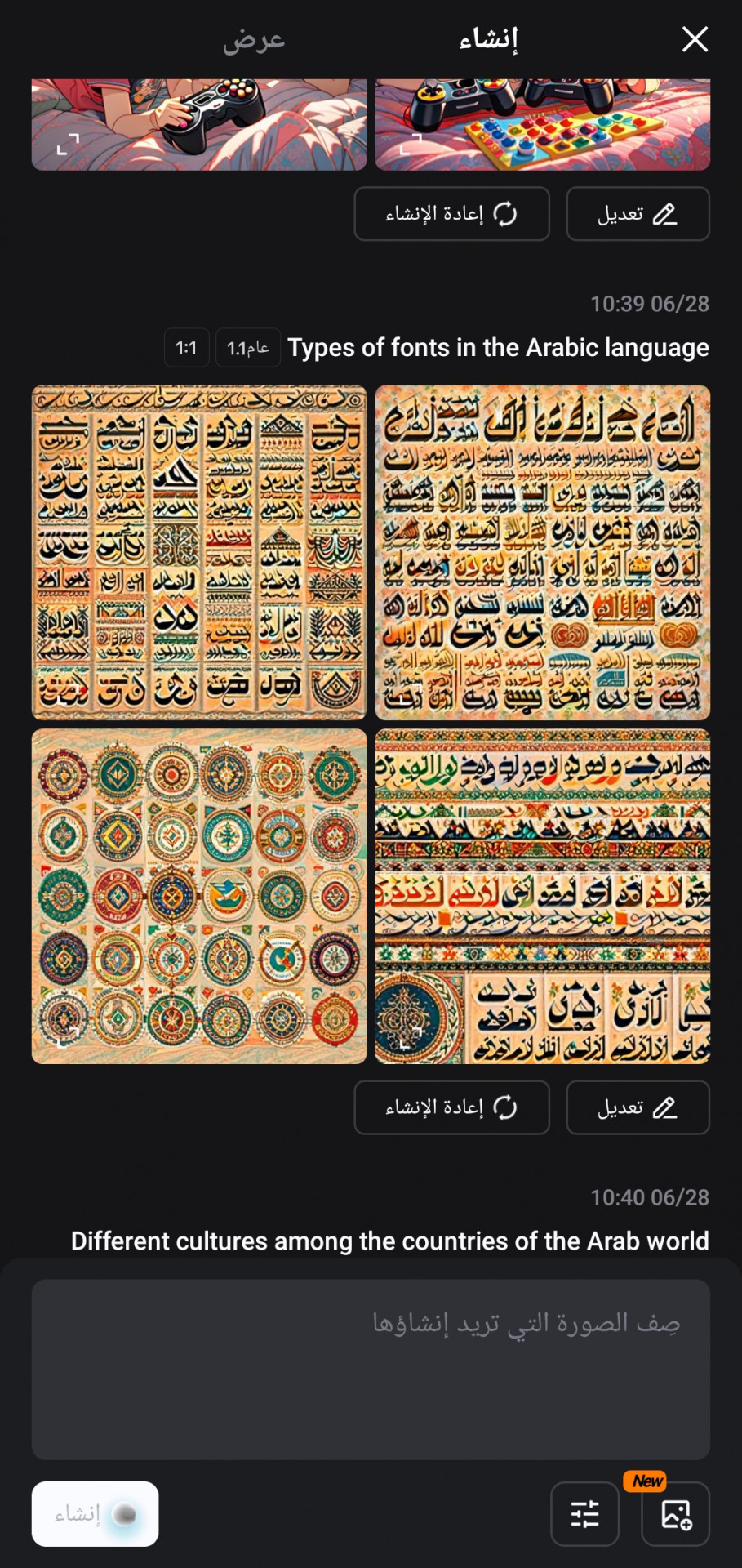Open the Arabic fonts image with column grid
The width and height of the screenshot is (742, 1568).
(x=199, y=553)
